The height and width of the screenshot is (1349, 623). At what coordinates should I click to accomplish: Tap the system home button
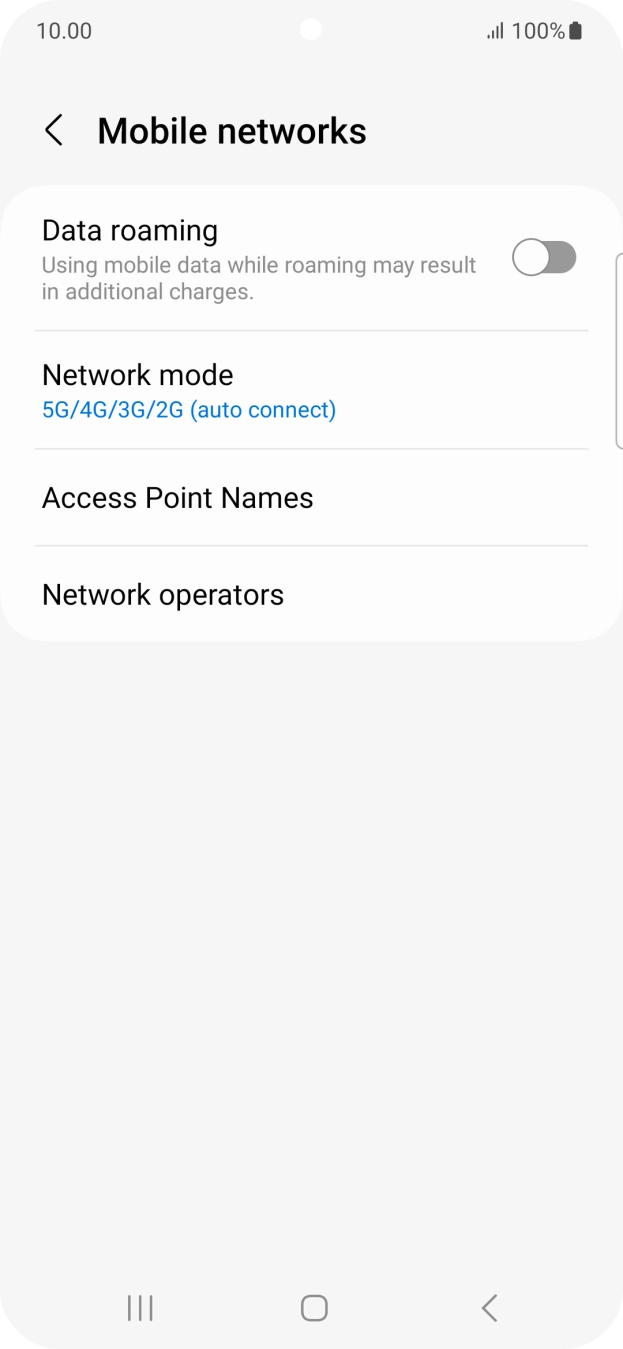click(314, 1307)
